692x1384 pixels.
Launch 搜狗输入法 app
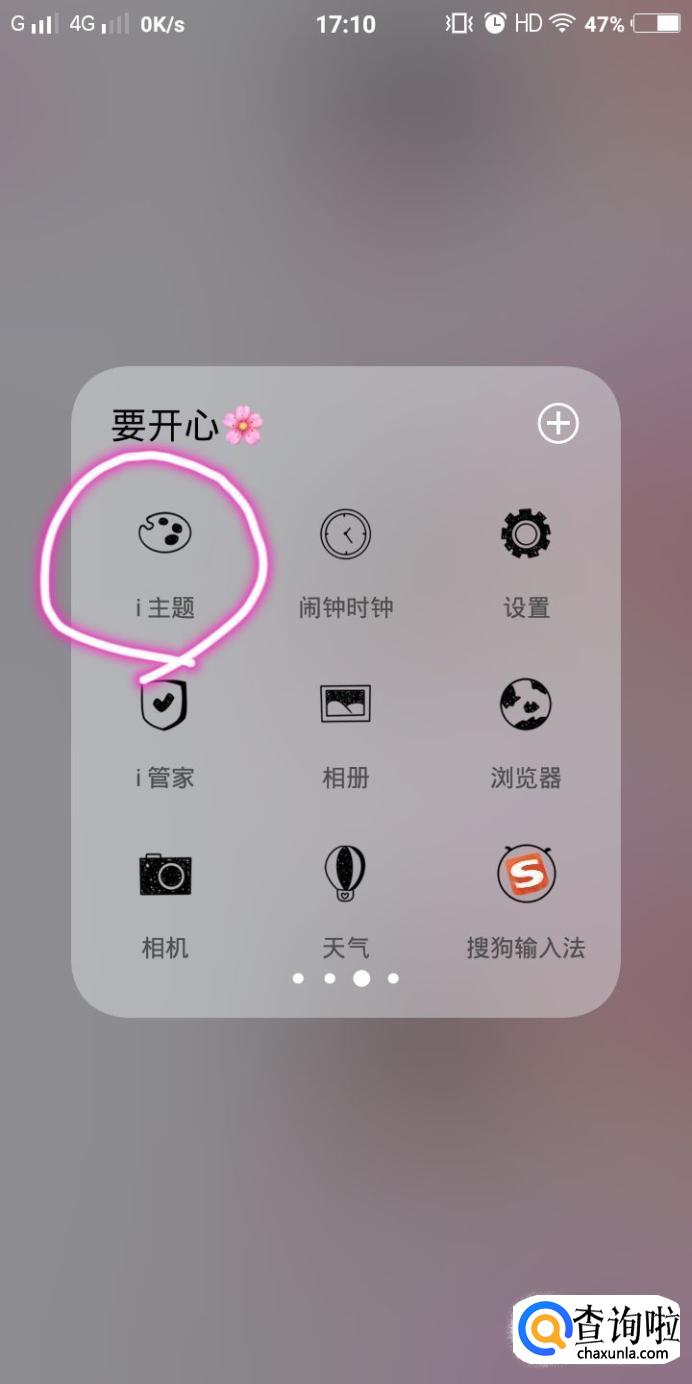click(526, 875)
